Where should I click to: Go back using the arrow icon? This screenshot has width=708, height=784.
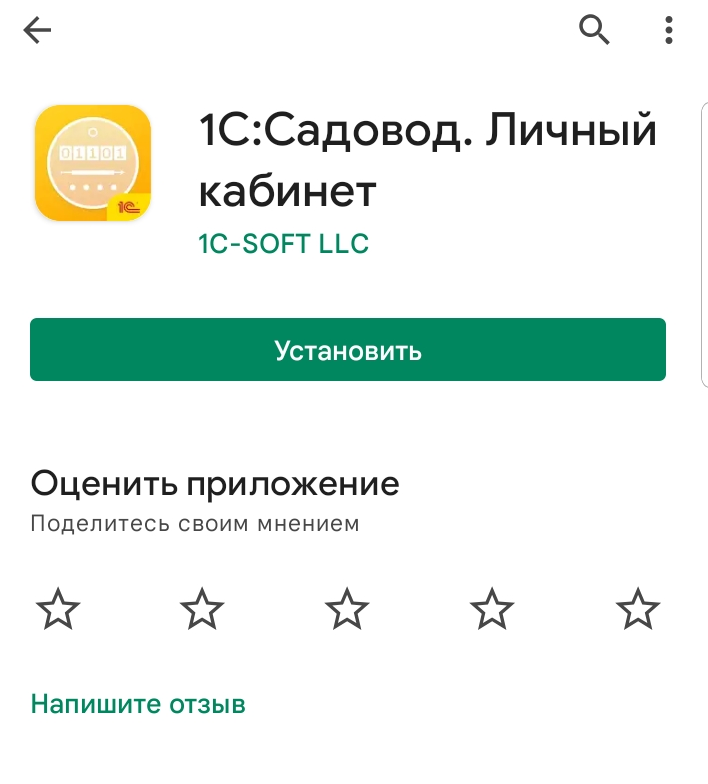tap(37, 32)
